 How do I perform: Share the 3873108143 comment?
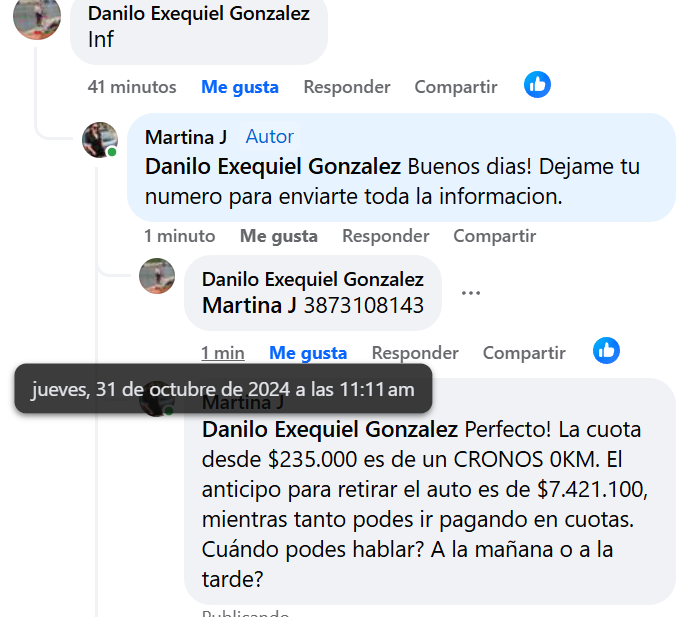click(524, 353)
